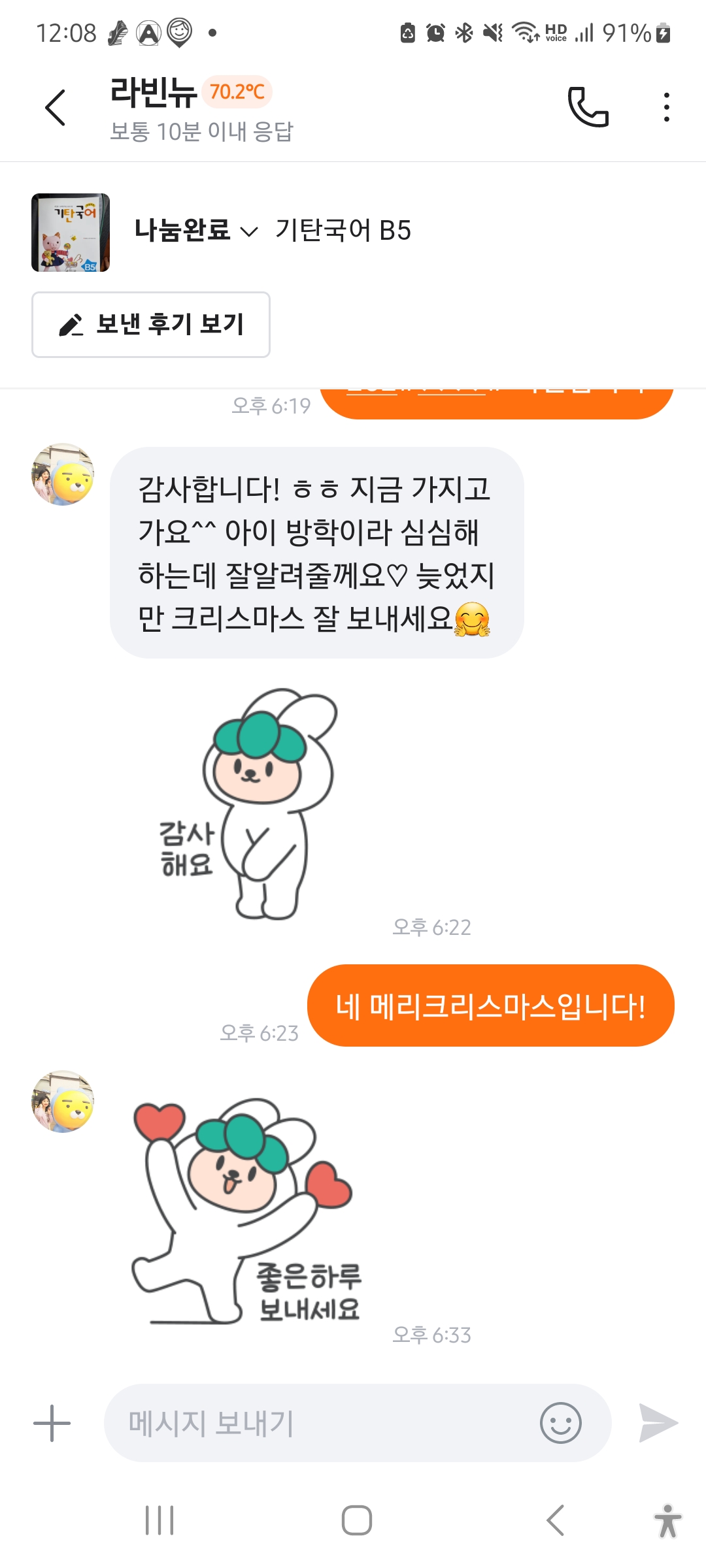Tap the plus icon to attach something

click(x=52, y=1423)
